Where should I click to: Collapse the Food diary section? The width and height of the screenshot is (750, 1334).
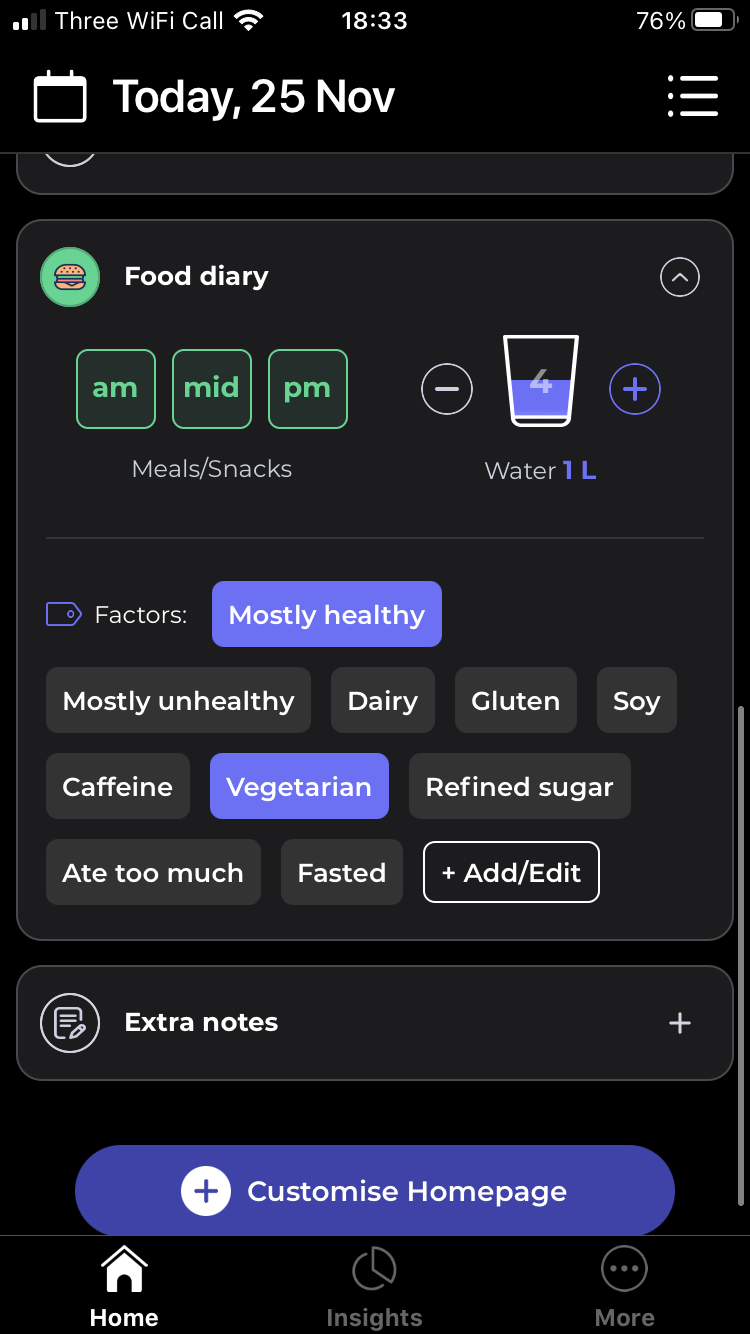tap(680, 277)
